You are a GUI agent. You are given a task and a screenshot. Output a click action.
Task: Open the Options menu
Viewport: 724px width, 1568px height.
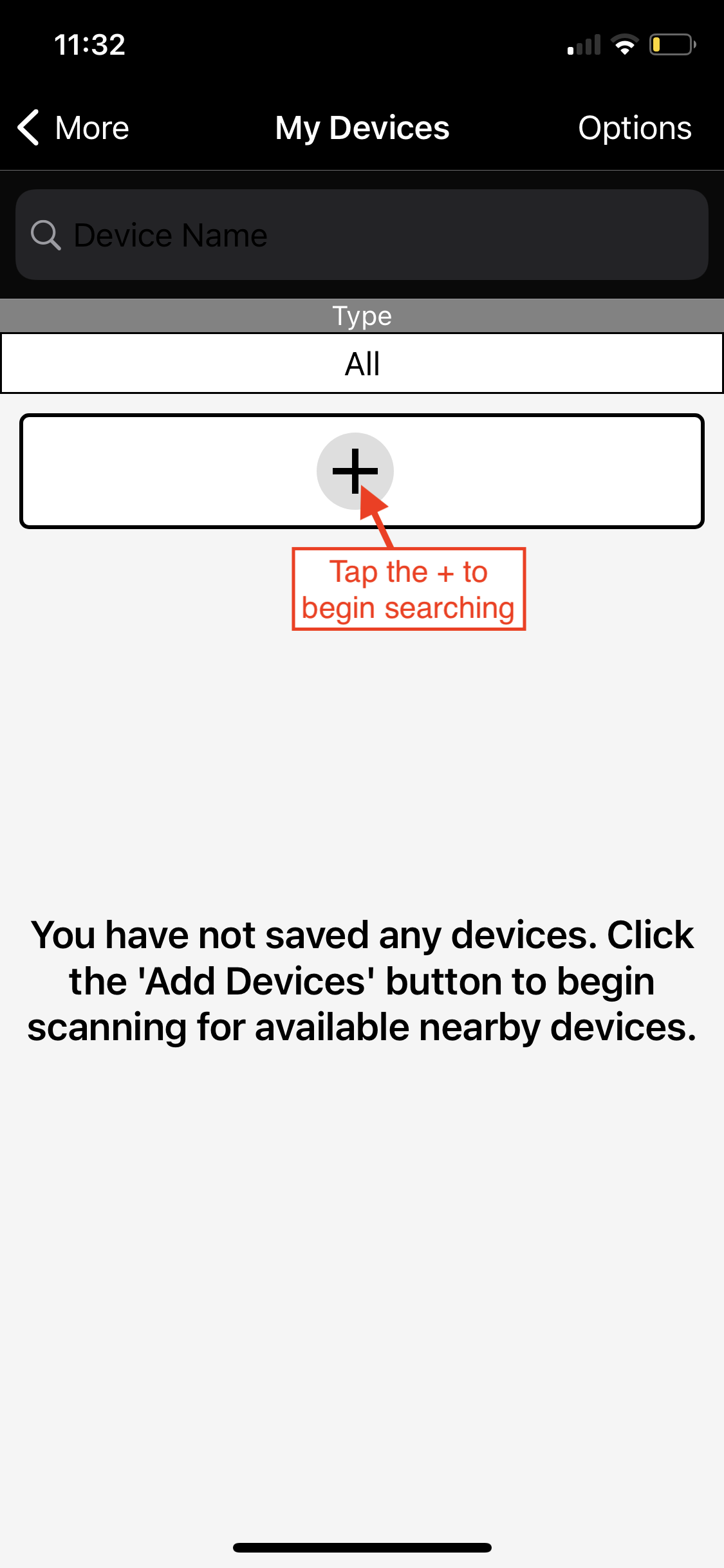tap(634, 127)
